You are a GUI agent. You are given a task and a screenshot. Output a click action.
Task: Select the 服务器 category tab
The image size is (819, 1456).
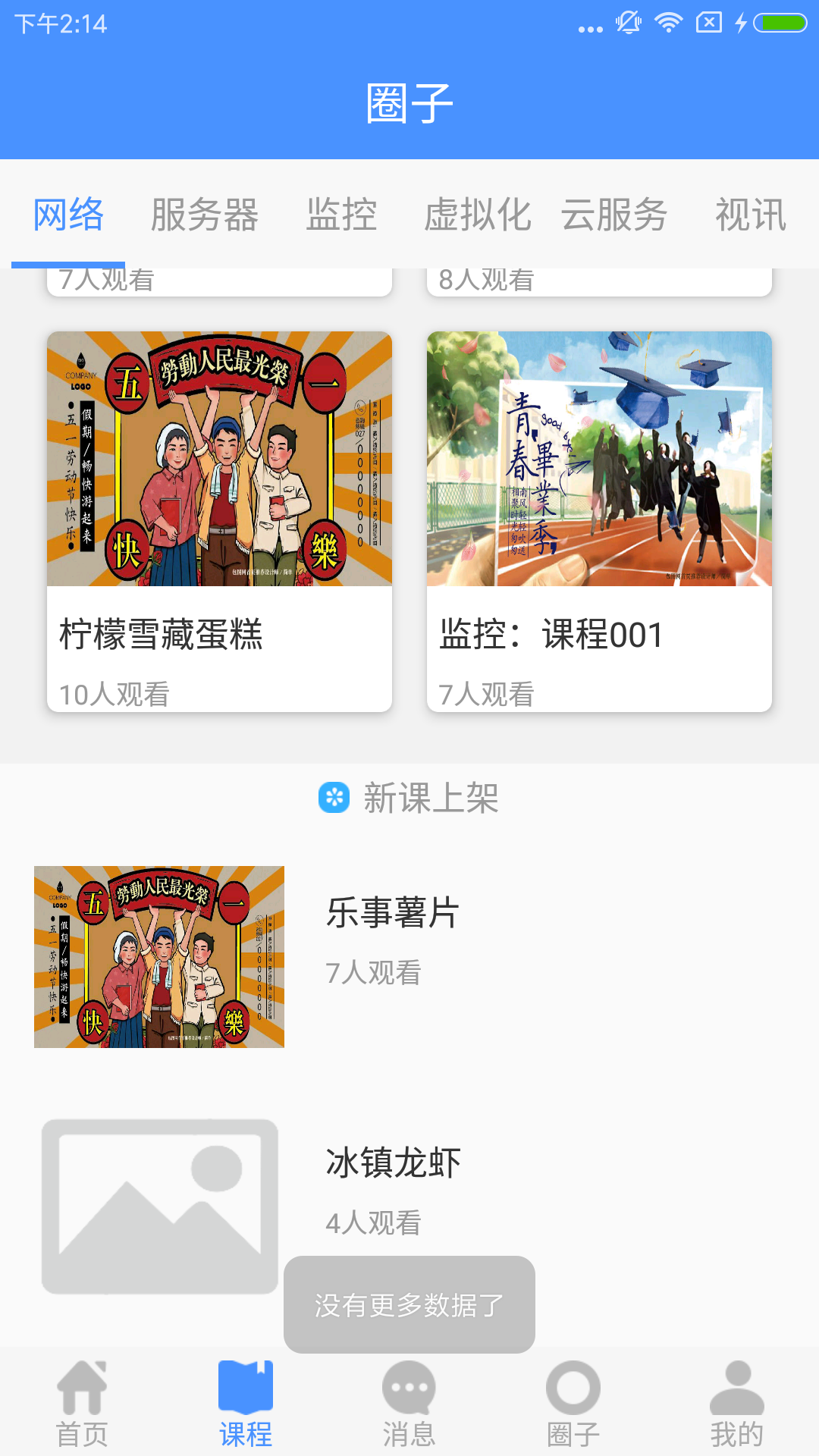tap(205, 215)
